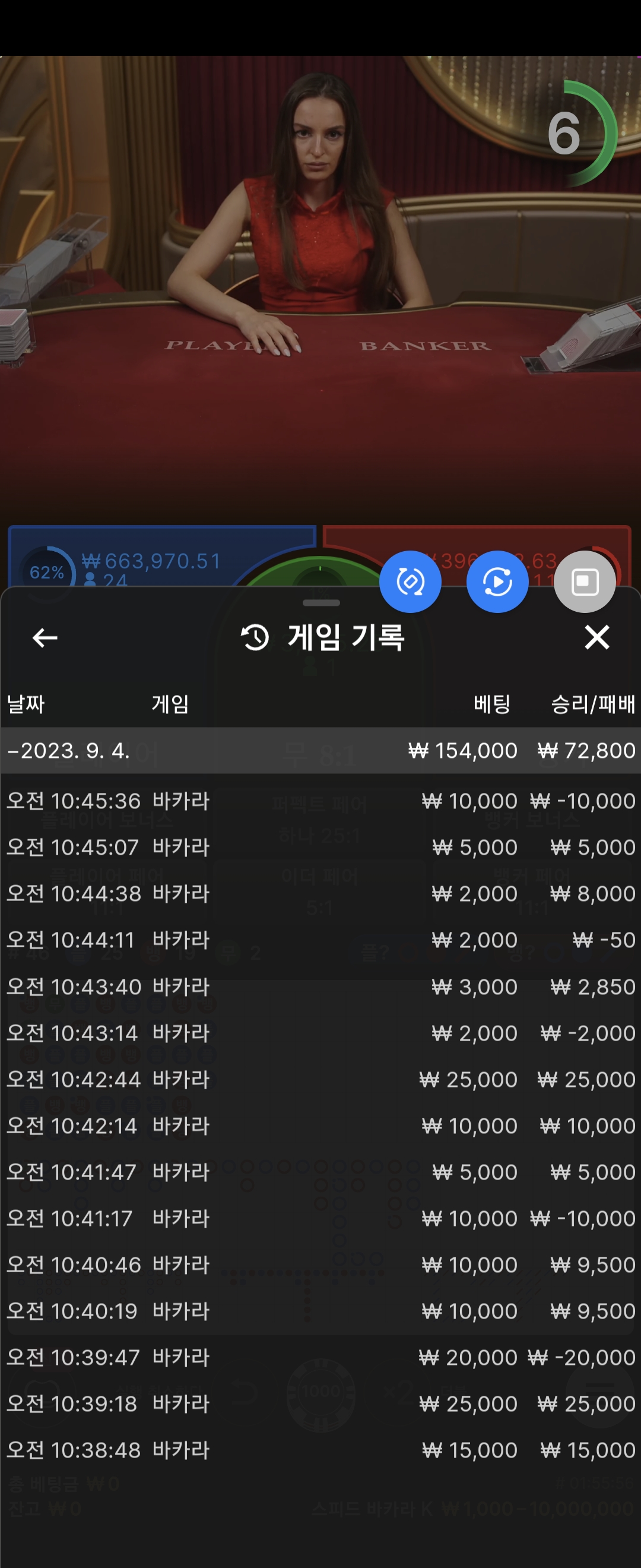641x1568 pixels.
Task: Tap the blue replay video button
Action: [x=497, y=581]
